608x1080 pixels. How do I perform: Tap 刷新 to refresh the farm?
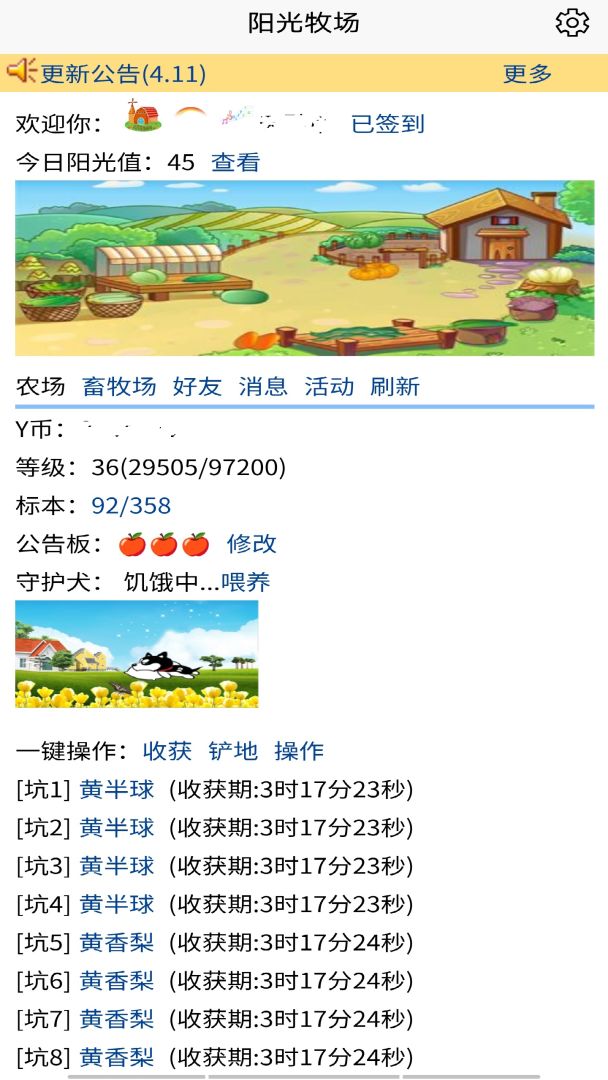click(x=395, y=387)
